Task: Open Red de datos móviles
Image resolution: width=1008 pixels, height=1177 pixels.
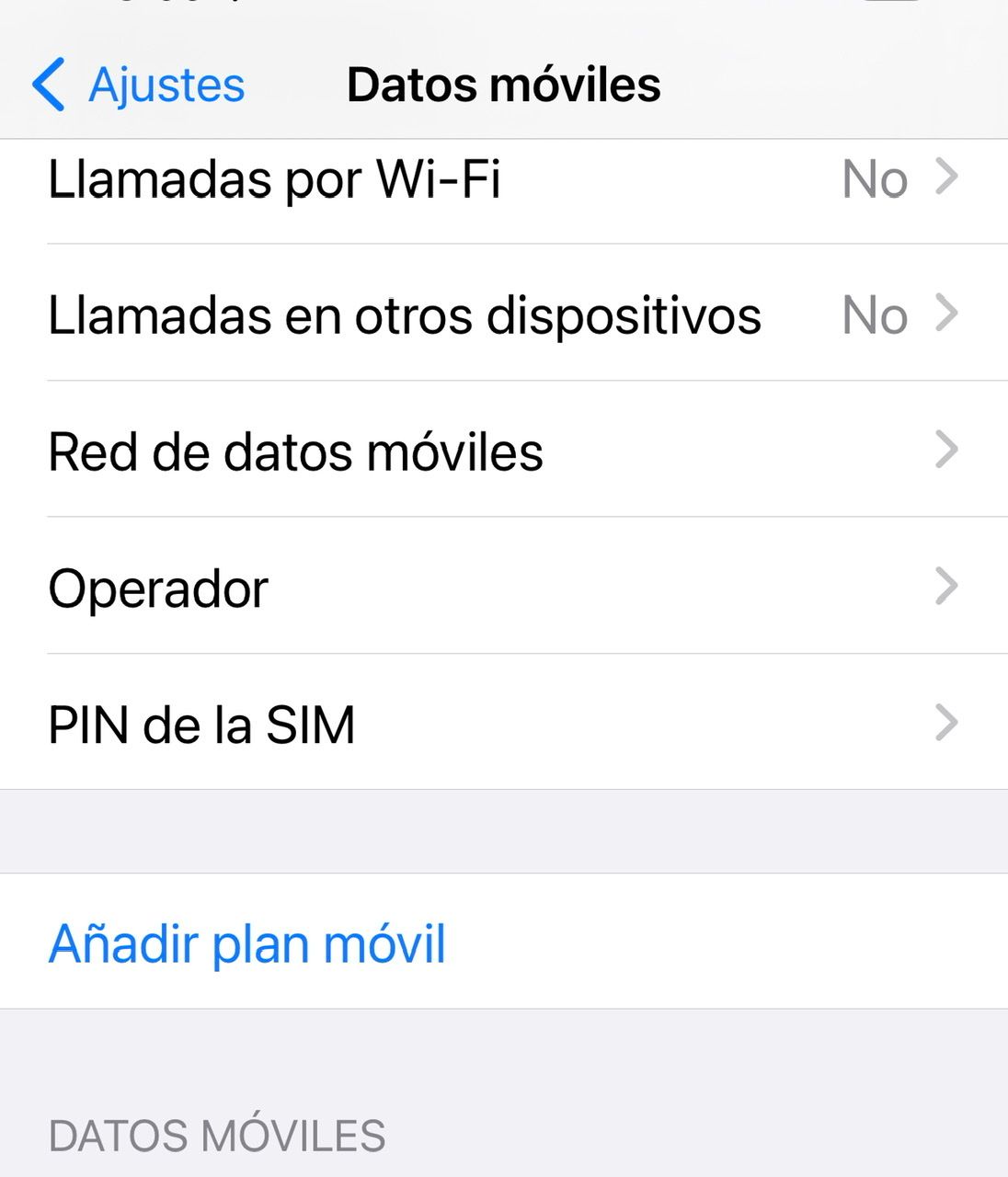Action: coord(504,451)
